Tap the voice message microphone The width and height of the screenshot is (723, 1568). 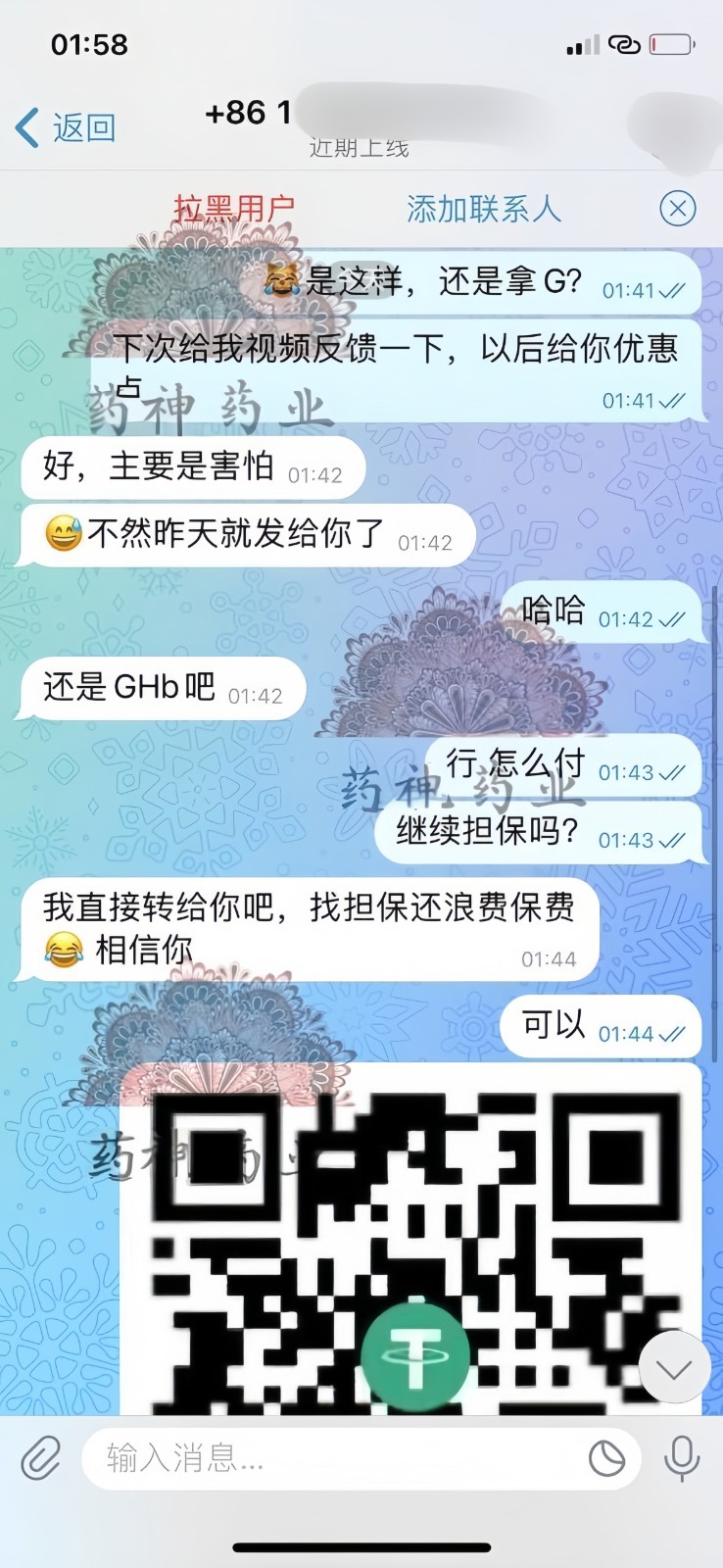tap(682, 1459)
